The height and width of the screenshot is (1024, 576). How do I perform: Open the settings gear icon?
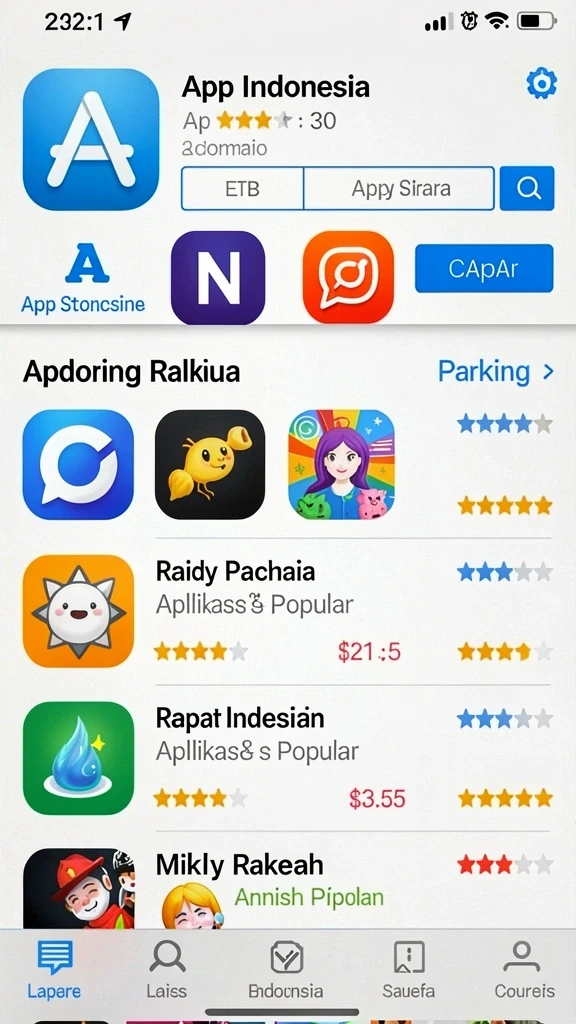pos(541,84)
